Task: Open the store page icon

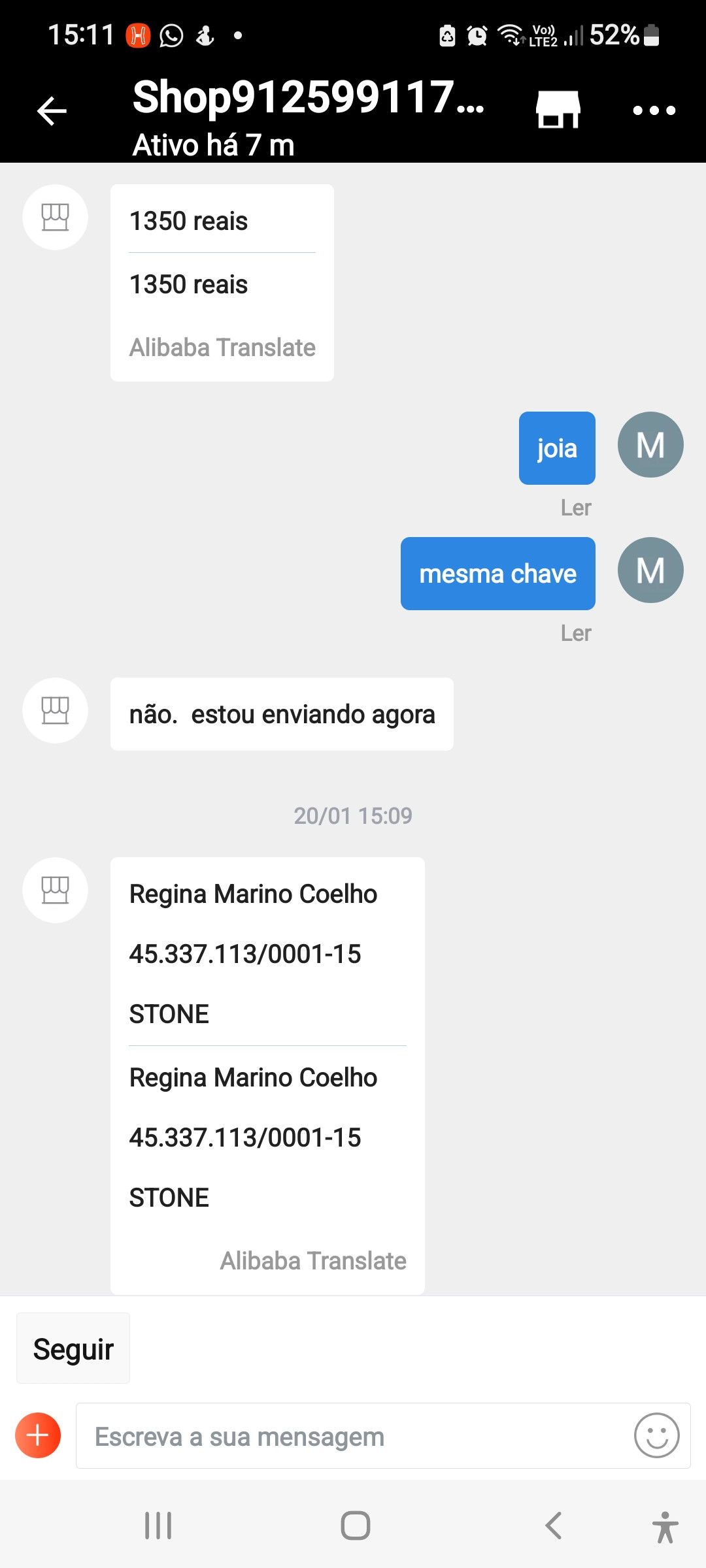Action: (558, 110)
